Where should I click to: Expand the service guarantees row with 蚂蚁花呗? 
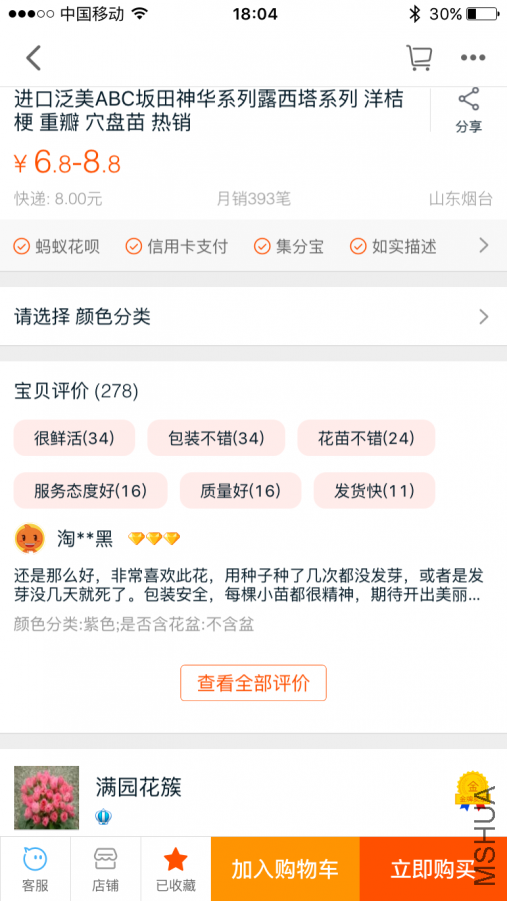(x=254, y=246)
